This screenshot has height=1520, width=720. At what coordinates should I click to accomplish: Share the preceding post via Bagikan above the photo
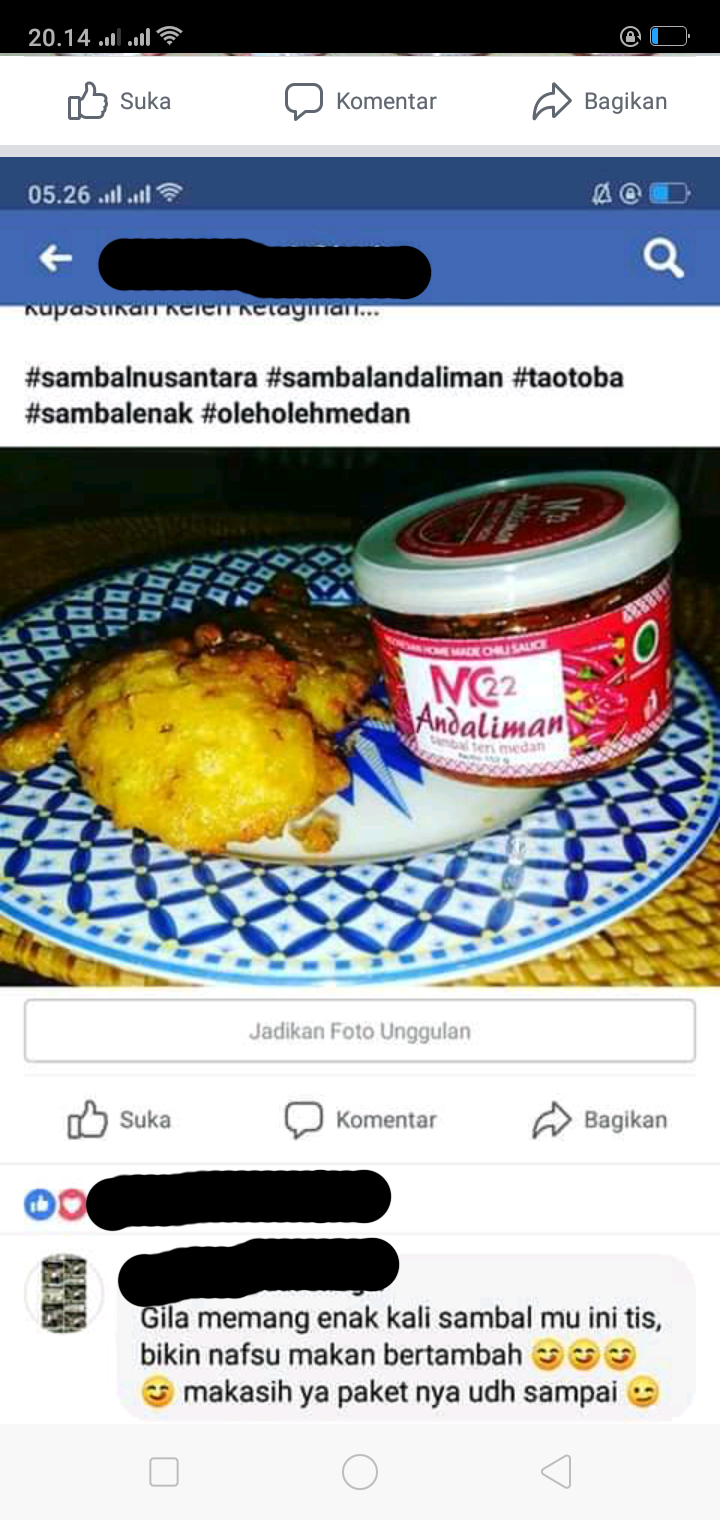pos(599,101)
